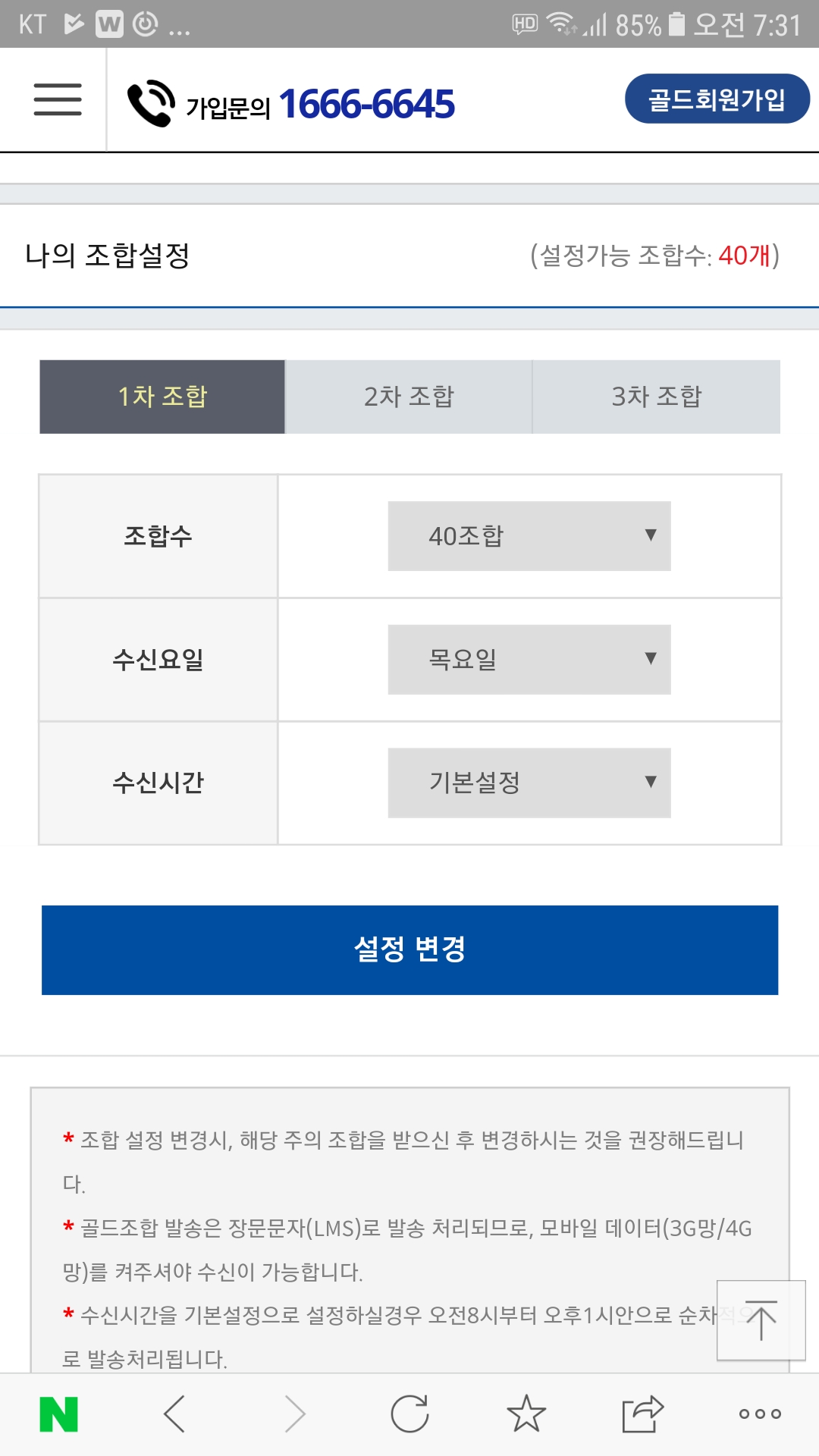Image resolution: width=819 pixels, height=1456 pixels.
Task: Open the Naver N home button
Action: pos(58,1414)
